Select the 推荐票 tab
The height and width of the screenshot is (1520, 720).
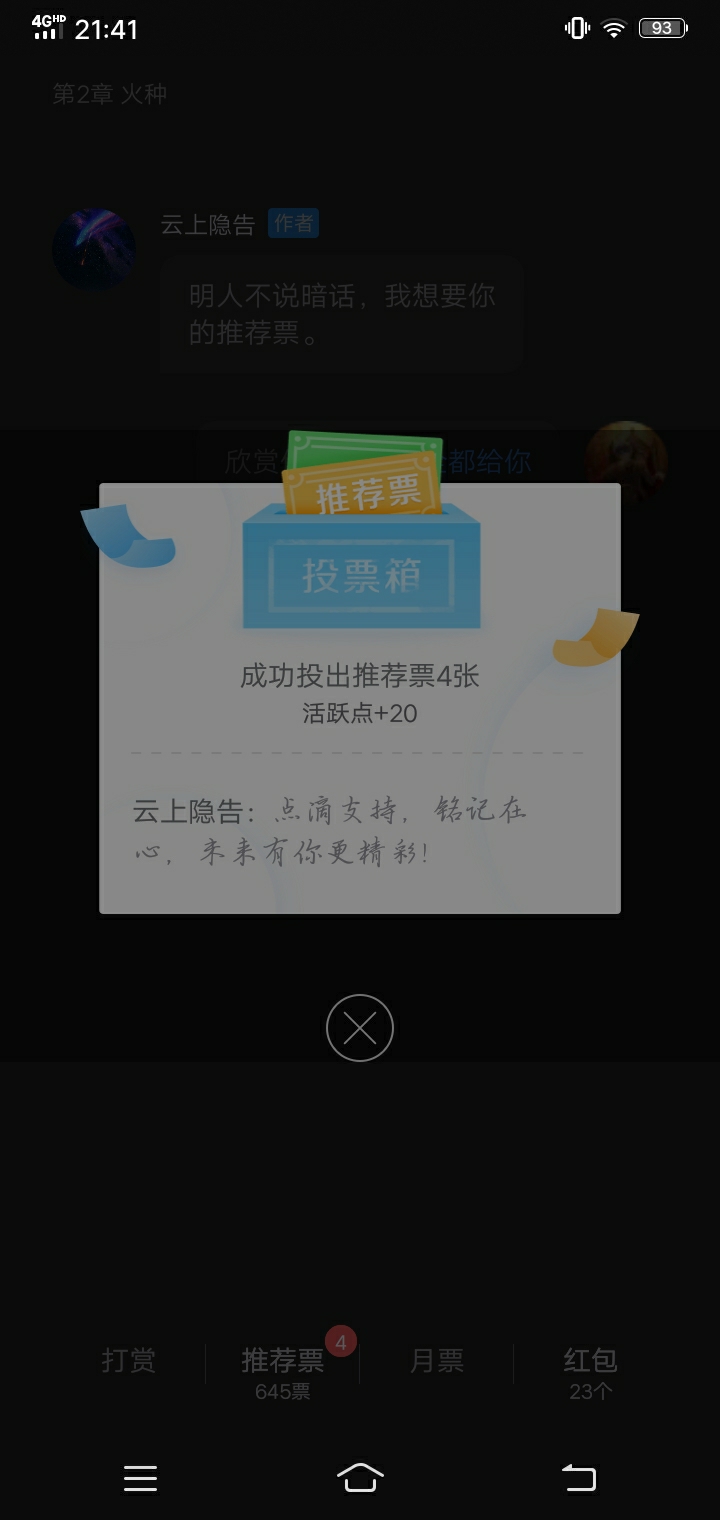point(282,1368)
